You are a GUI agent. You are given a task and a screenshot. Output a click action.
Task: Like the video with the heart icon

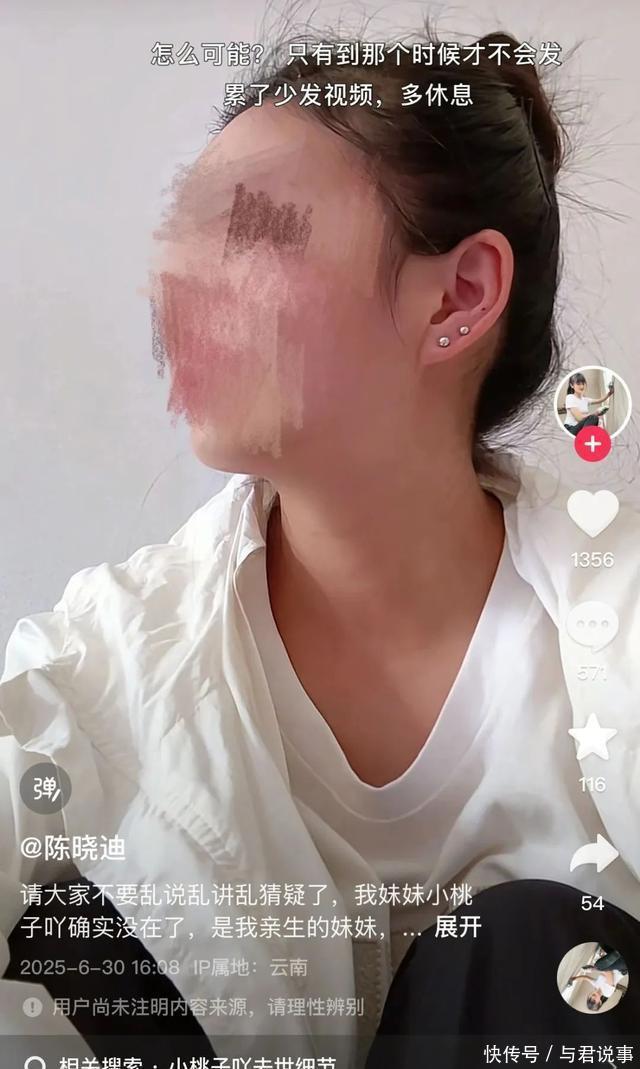point(592,513)
